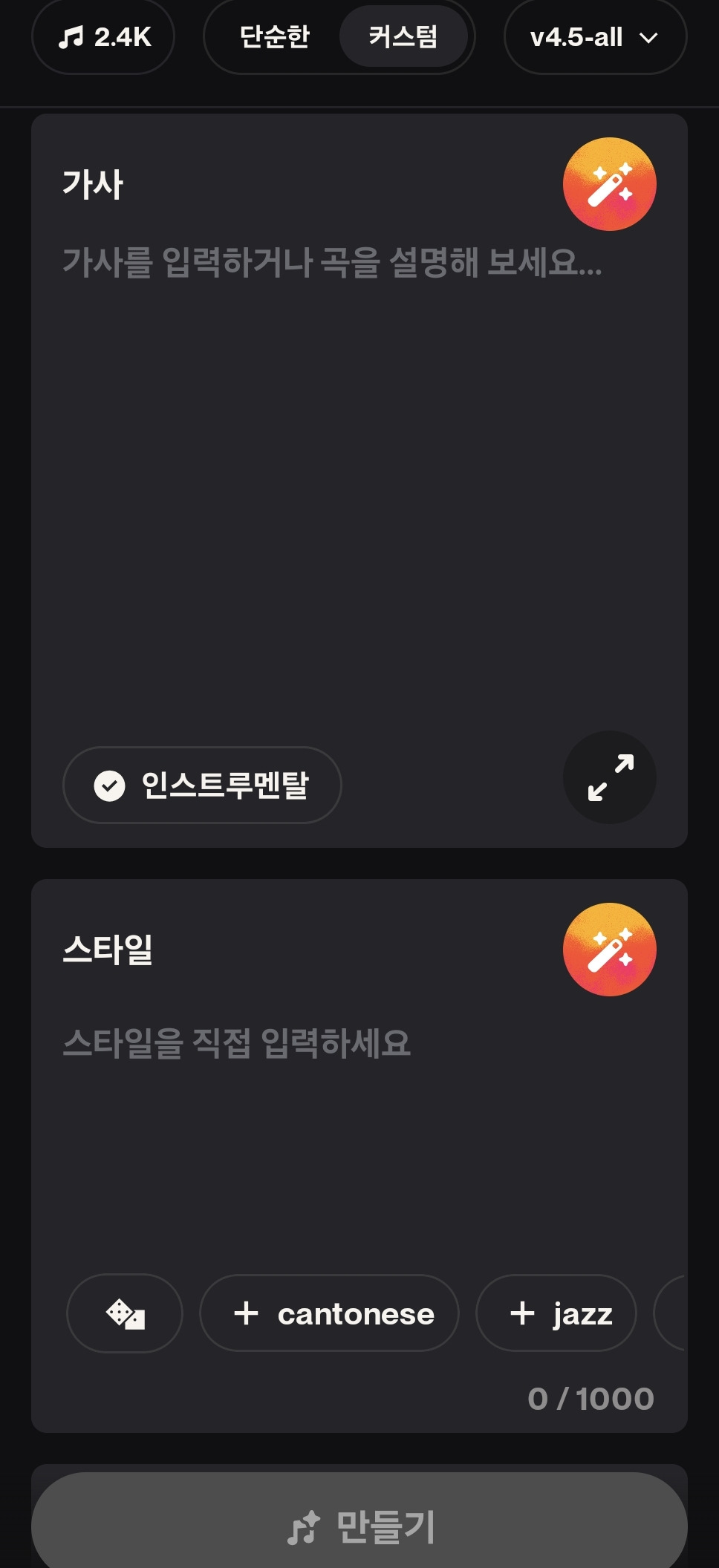Focus the style input field
This screenshot has height=1568, width=719.
pyautogui.click(x=359, y=1136)
